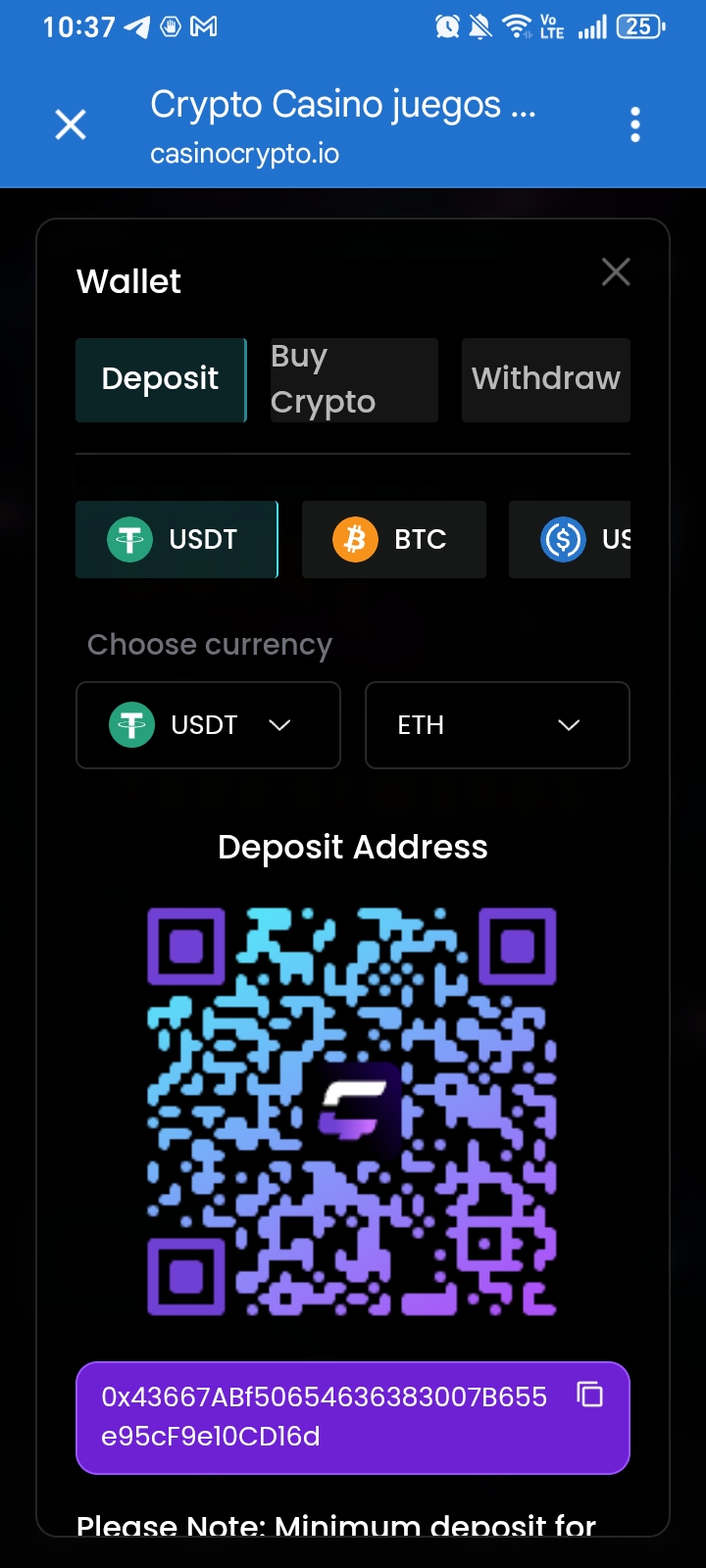Image resolution: width=706 pixels, height=1568 pixels.
Task: Open the browser overflow menu
Action: (x=635, y=124)
